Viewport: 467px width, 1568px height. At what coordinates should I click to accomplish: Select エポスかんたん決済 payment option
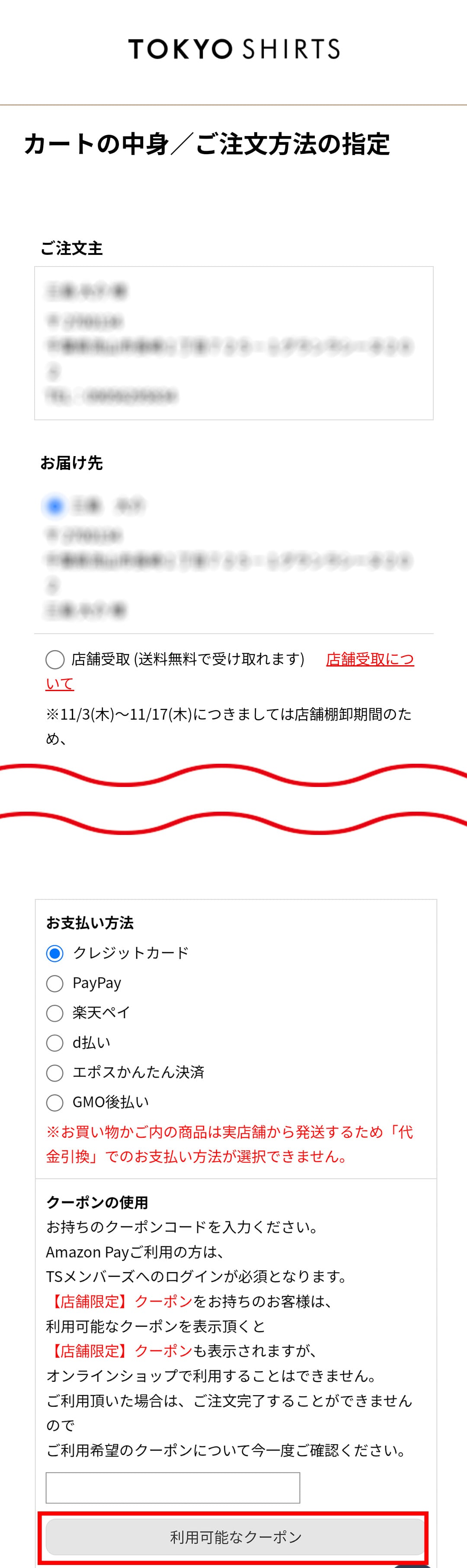[x=55, y=1073]
